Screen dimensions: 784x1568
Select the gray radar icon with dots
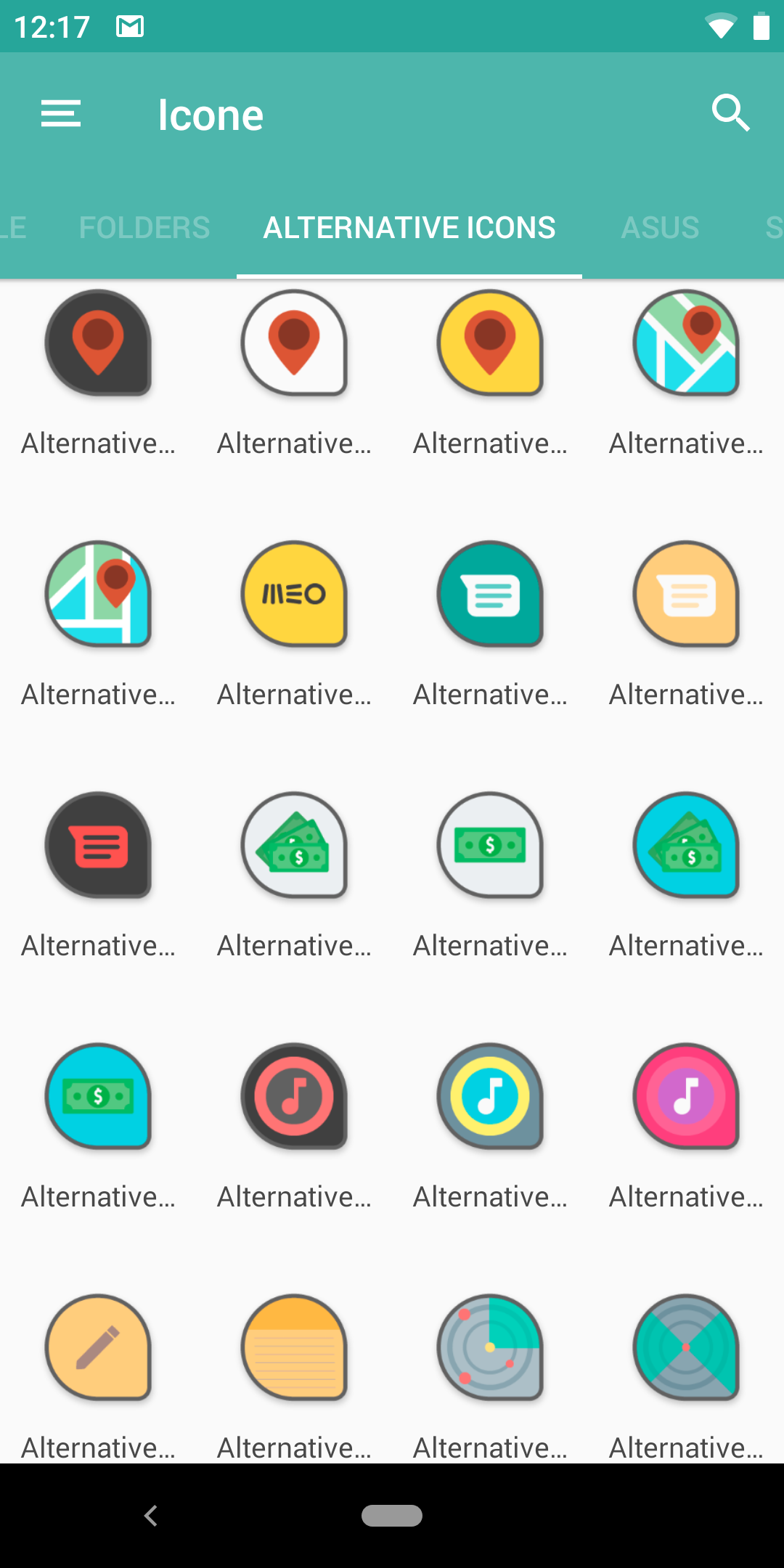pyautogui.click(x=490, y=1347)
